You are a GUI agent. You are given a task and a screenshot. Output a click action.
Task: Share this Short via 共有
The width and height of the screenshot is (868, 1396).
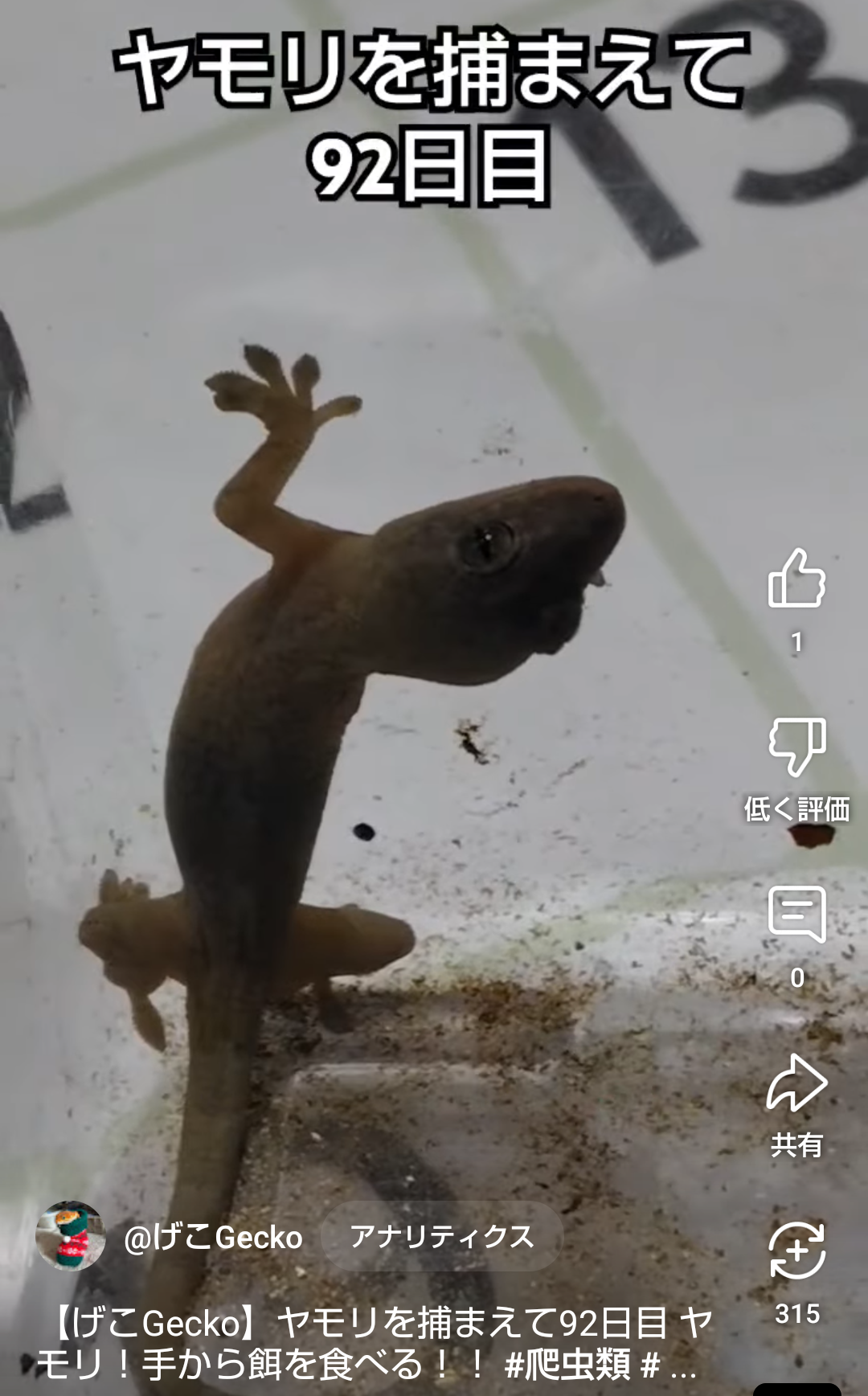pos(796,1084)
